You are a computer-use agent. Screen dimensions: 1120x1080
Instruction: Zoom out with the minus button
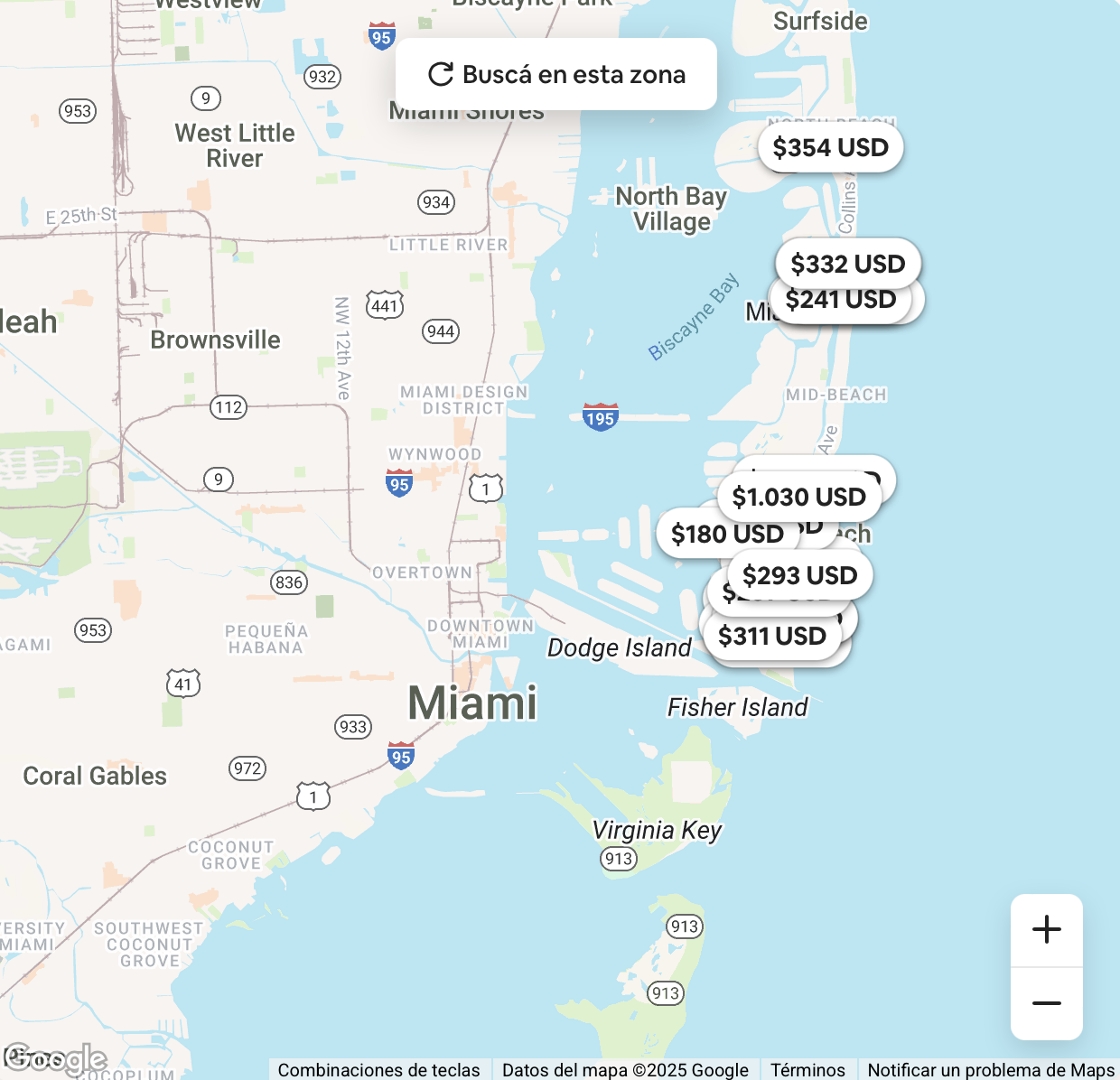tap(1046, 1003)
